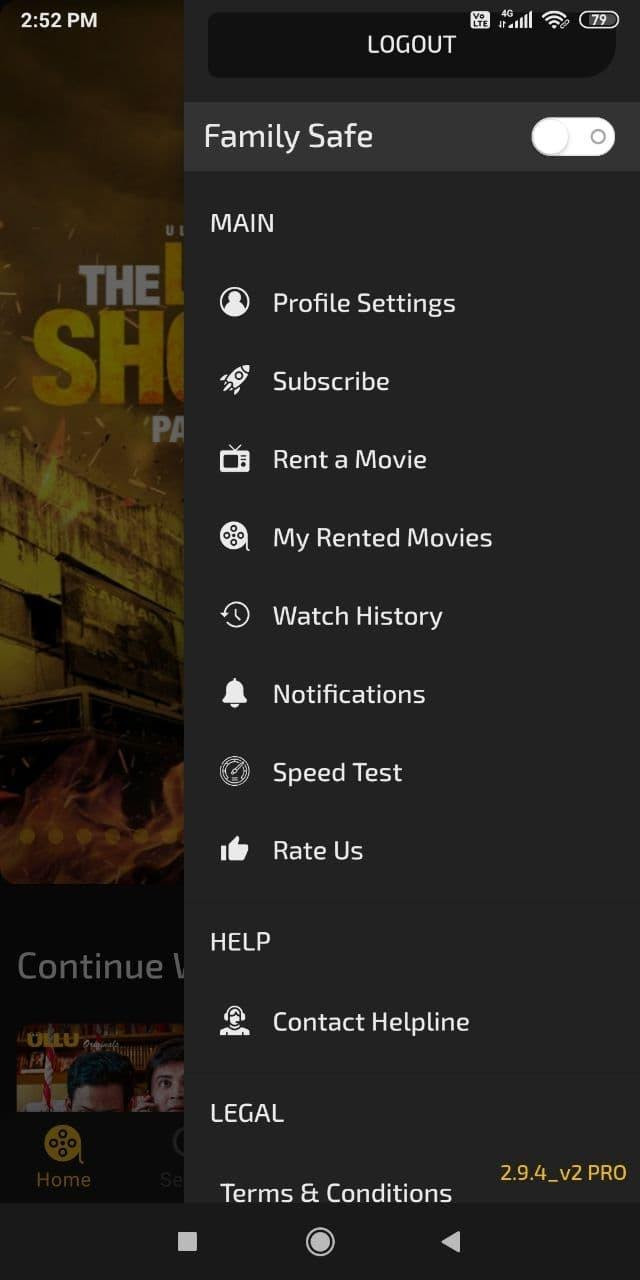This screenshot has width=640, height=1280.
Task: Open Profile Settings
Action: pyautogui.click(x=363, y=303)
